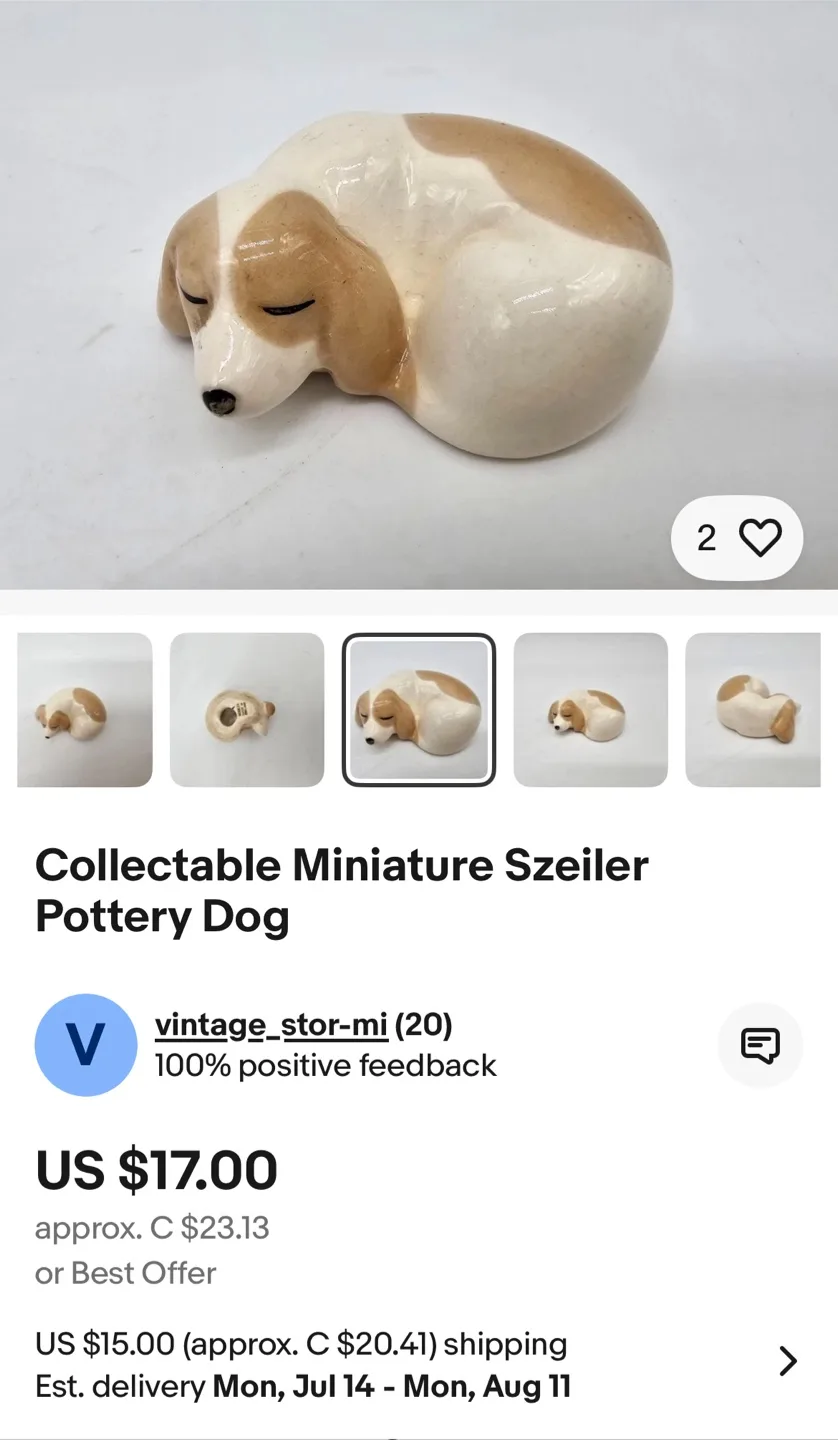838x1440 pixels.
Task: Open the estimated delivery dates row
Action: [303, 1386]
